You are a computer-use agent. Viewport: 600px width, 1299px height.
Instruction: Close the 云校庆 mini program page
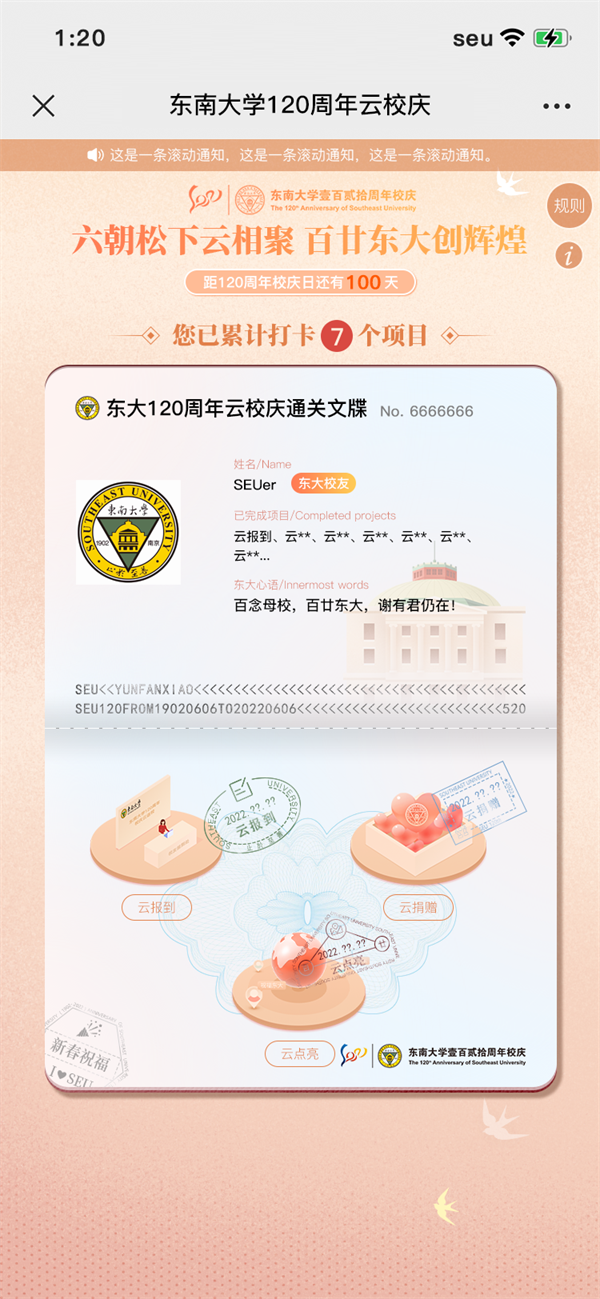[43, 106]
